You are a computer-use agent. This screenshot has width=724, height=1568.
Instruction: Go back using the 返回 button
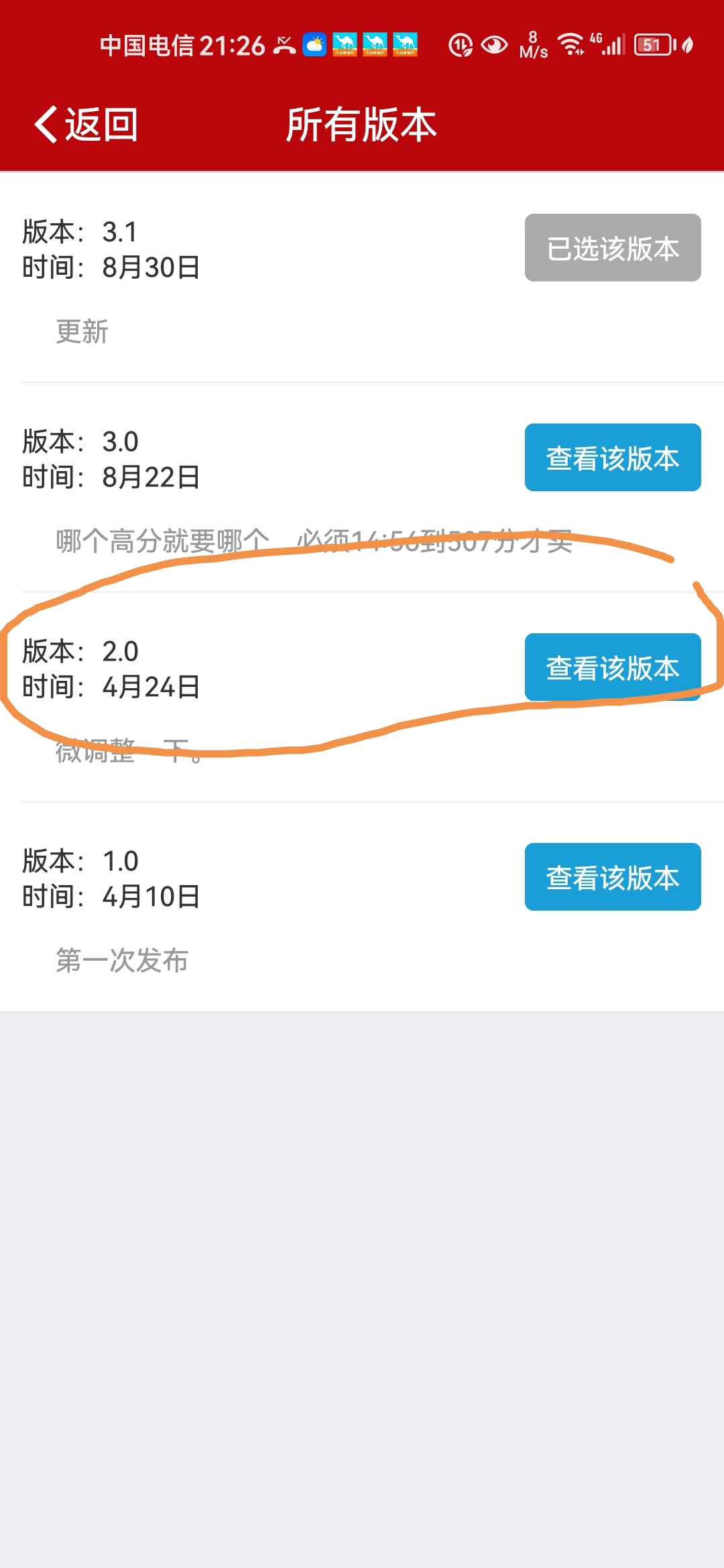87,125
